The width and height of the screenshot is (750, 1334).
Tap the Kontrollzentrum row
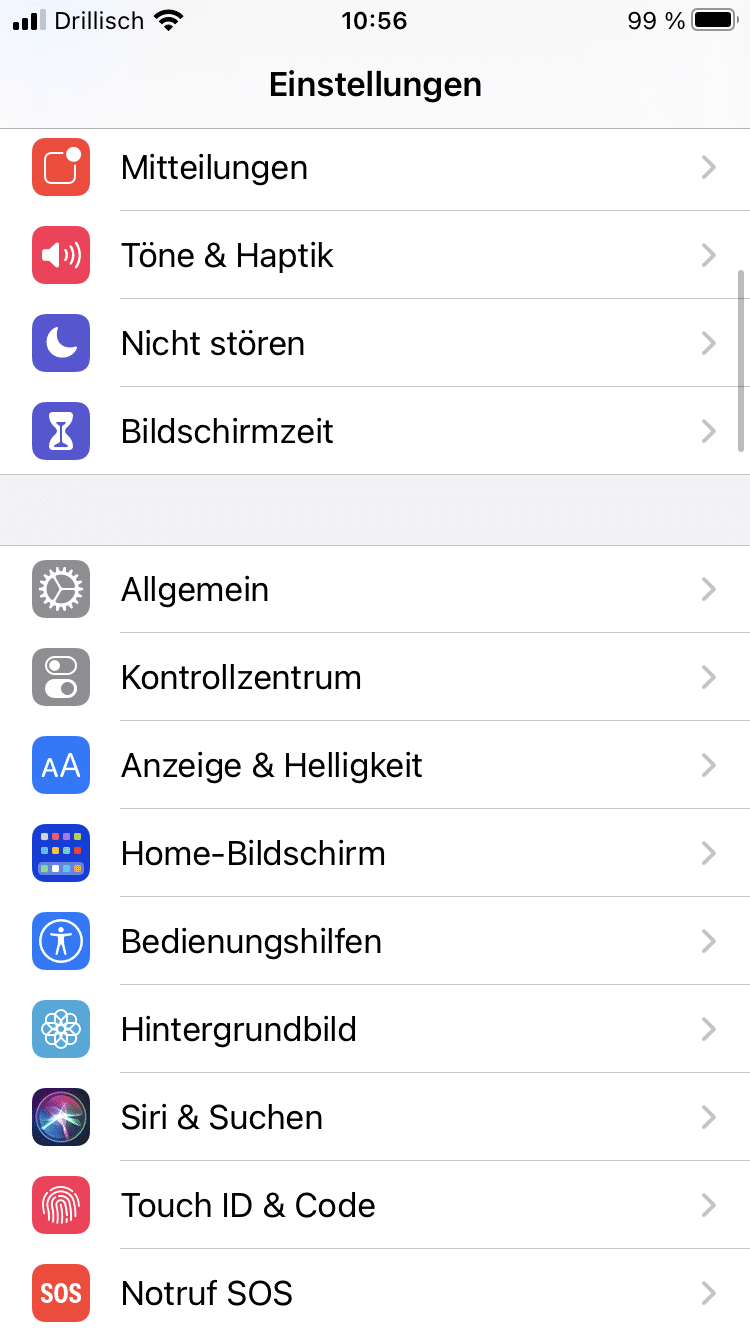[375, 678]
